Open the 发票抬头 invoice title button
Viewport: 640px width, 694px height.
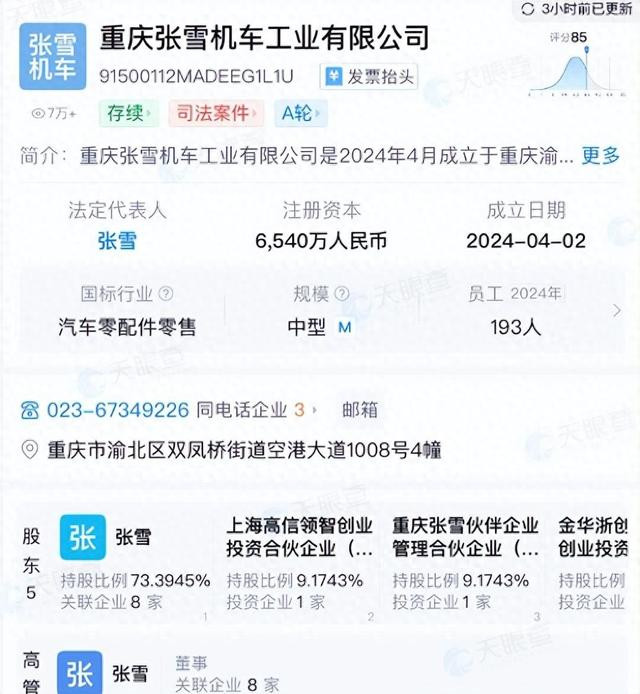369,75
